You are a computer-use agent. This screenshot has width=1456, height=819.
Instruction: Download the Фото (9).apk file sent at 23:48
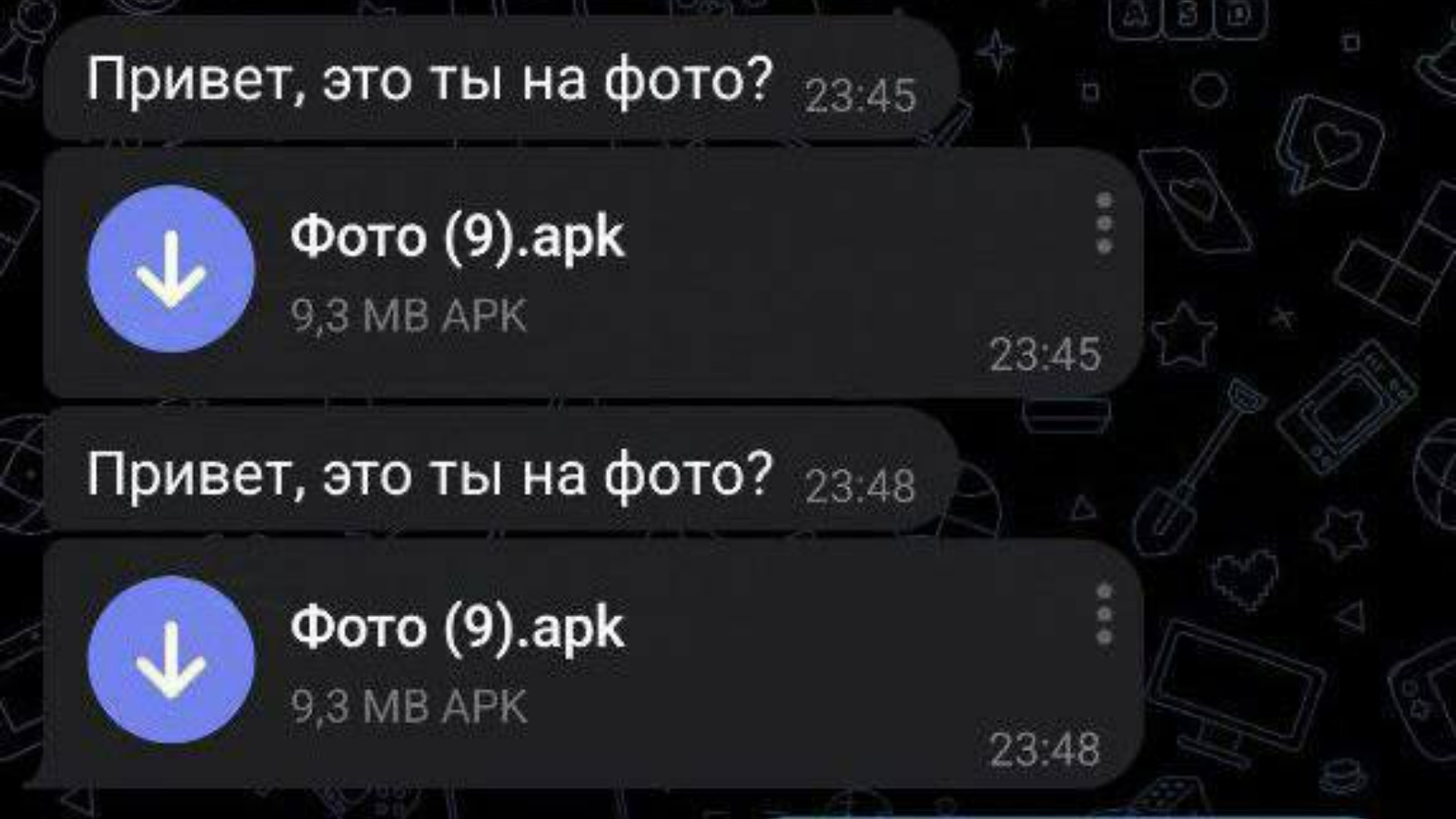(x=170, y=660)
